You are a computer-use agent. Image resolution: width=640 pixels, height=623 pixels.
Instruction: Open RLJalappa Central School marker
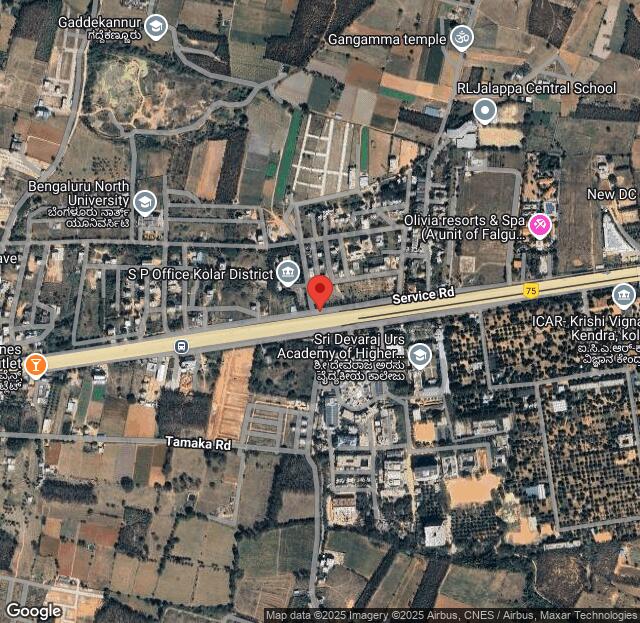click(x=485, y=111)
